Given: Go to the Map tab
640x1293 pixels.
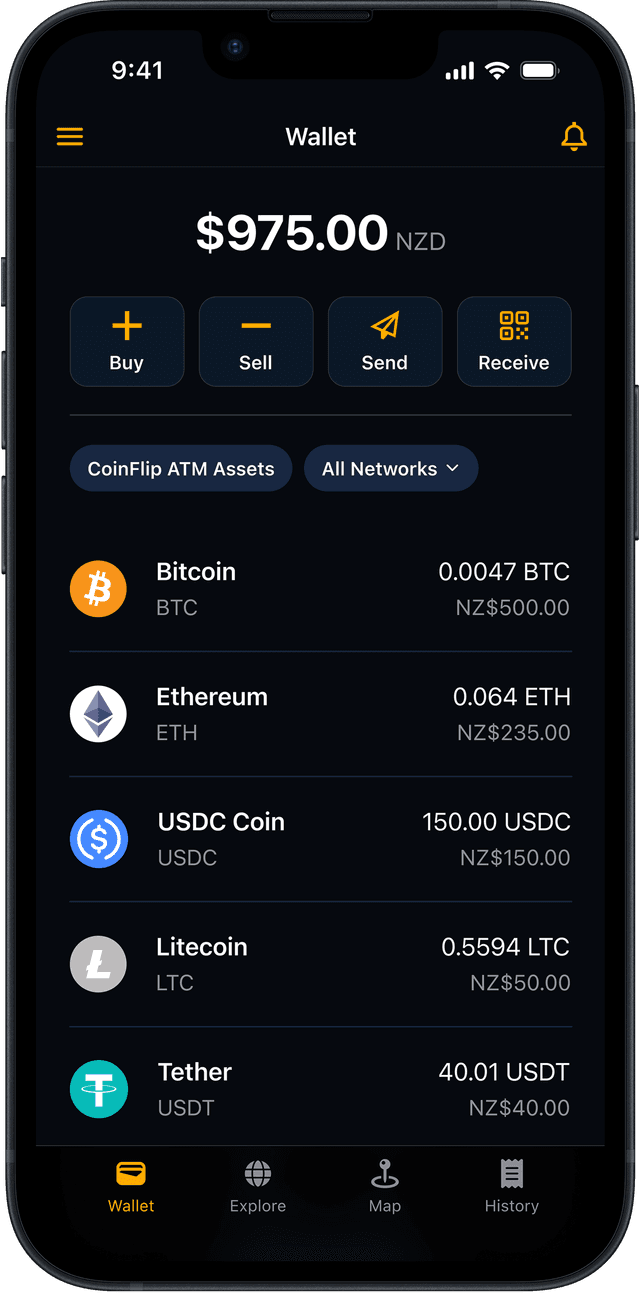Looking at the screenshot, I should 385,1186.
